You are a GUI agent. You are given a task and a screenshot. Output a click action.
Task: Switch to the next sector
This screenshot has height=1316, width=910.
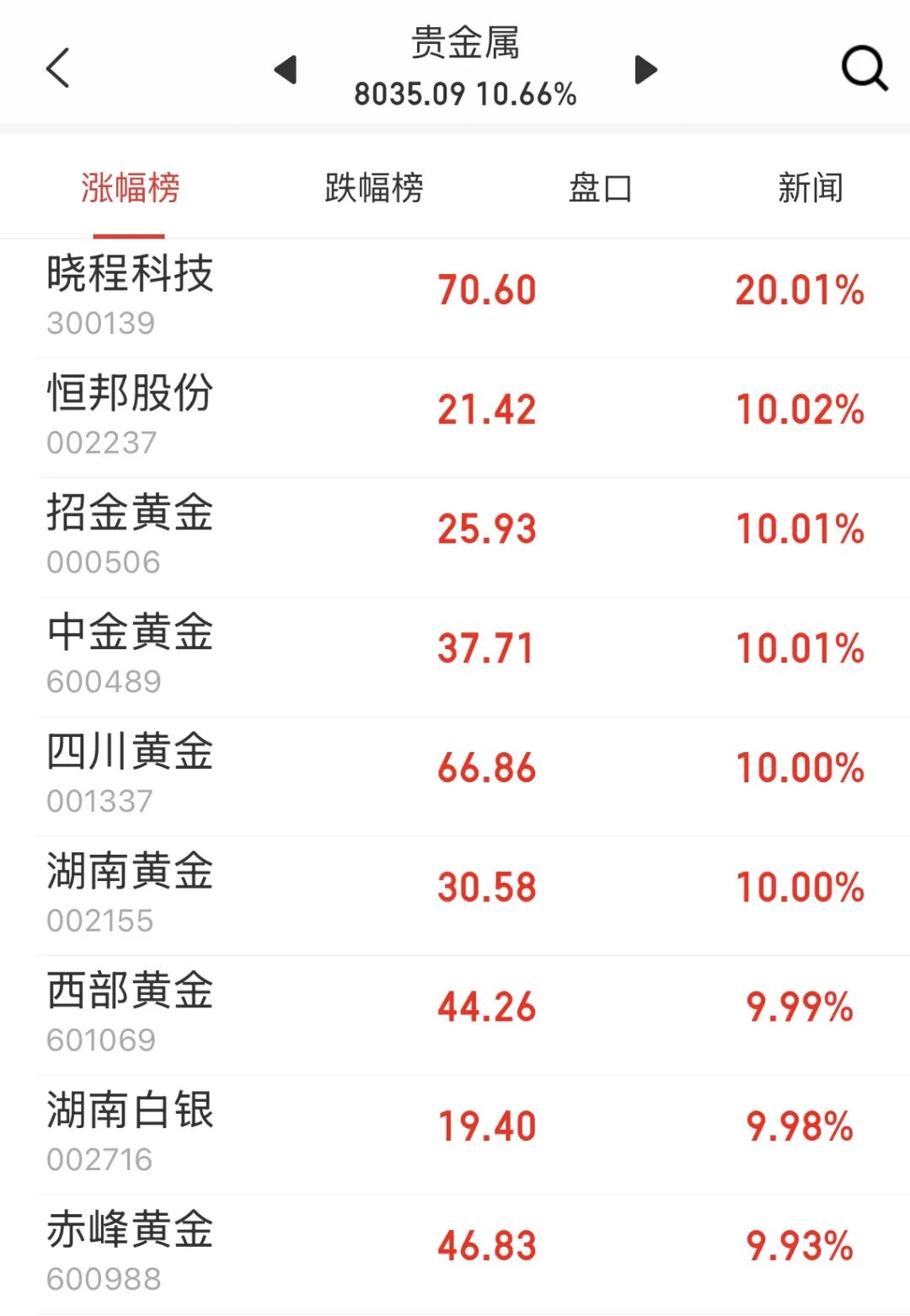[645, 70]
